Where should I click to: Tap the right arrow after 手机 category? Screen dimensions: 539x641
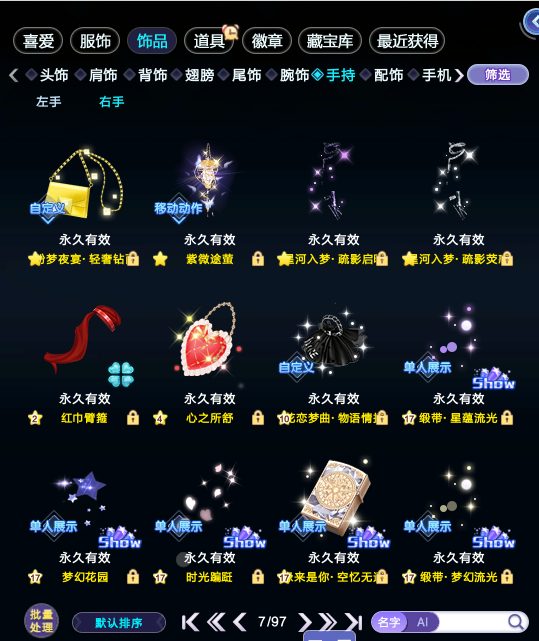coord(459,75)
